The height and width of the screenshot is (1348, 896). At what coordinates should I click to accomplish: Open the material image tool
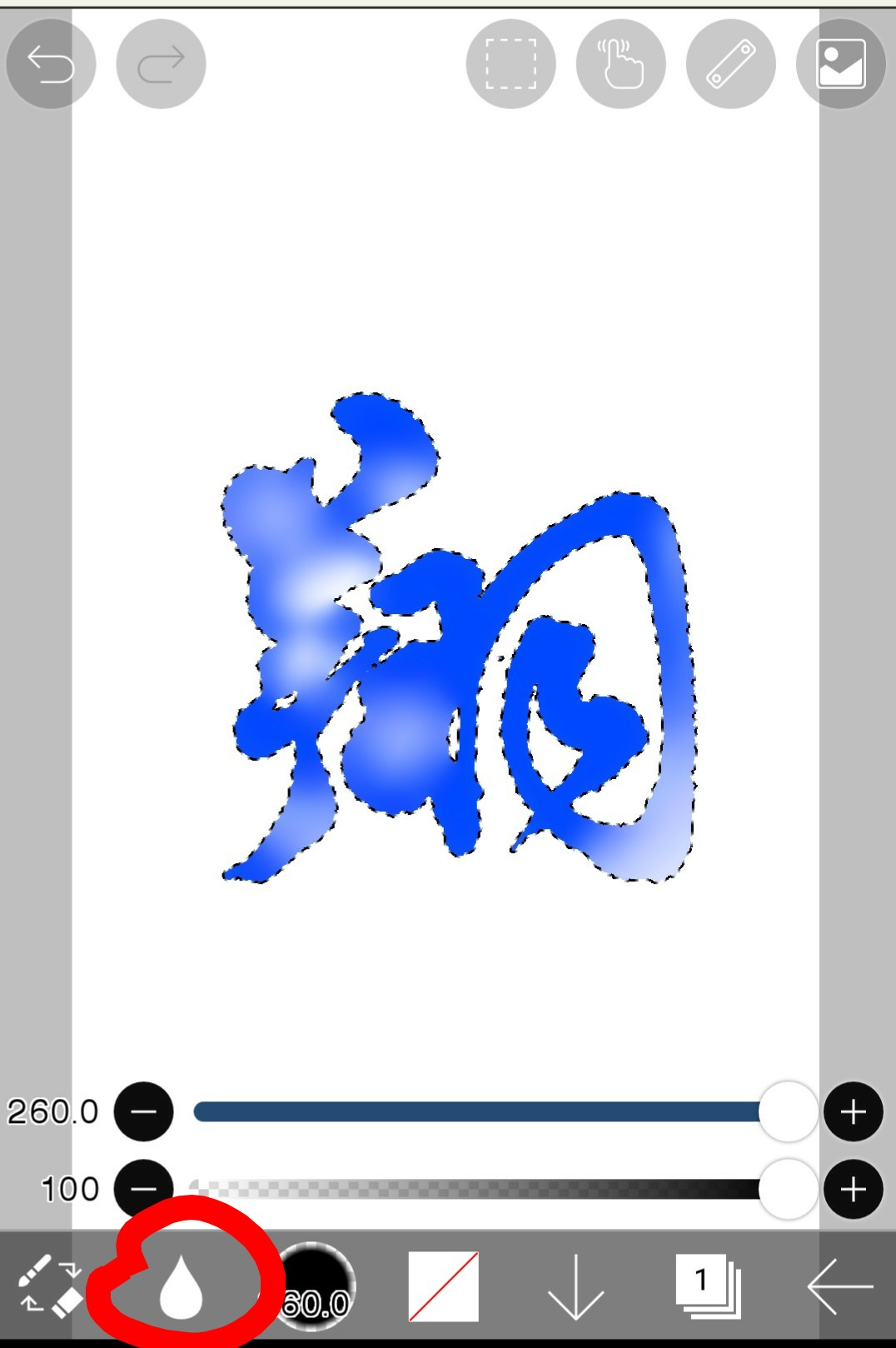[840, 64]
